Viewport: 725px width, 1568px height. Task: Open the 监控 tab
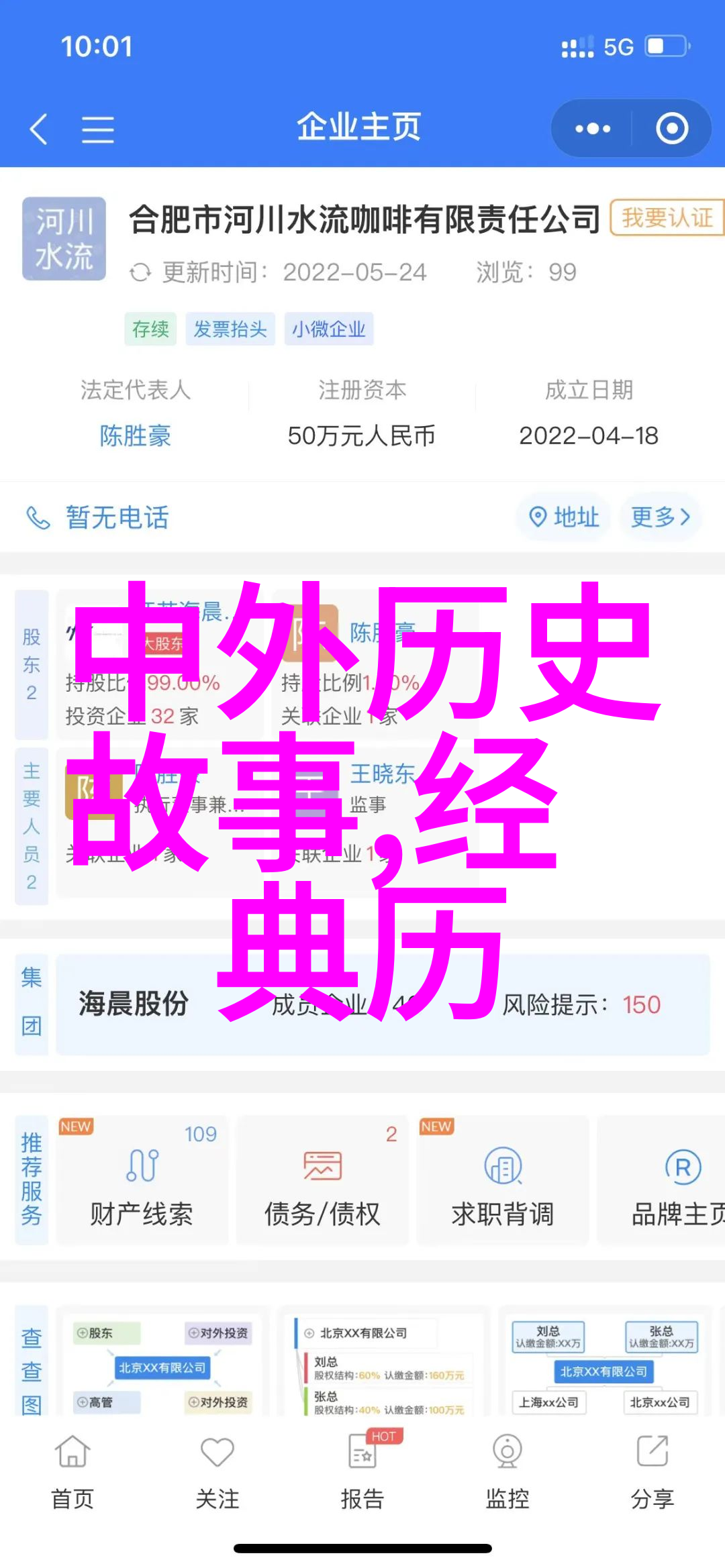click(507, 1469)
